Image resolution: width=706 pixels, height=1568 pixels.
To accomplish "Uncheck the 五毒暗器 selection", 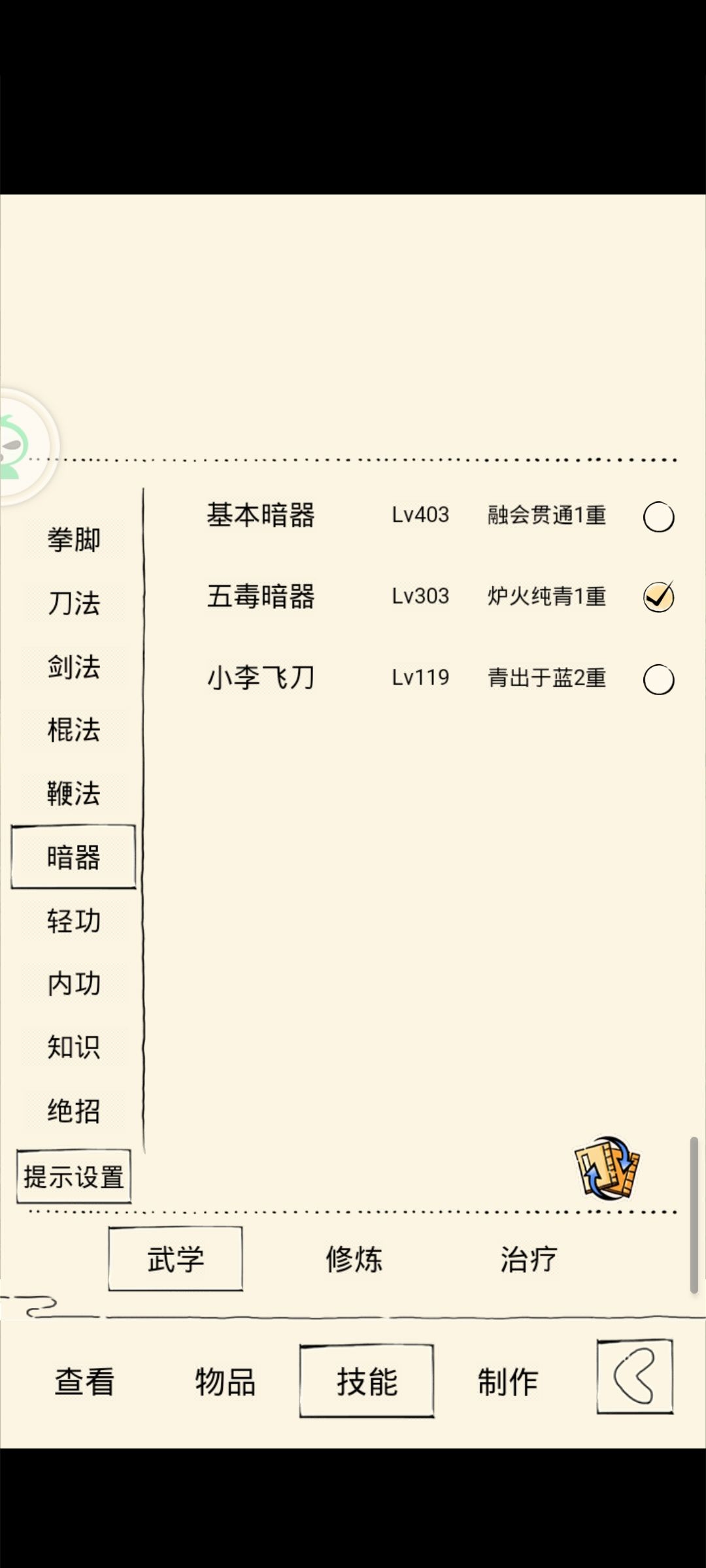I will 658,596.
